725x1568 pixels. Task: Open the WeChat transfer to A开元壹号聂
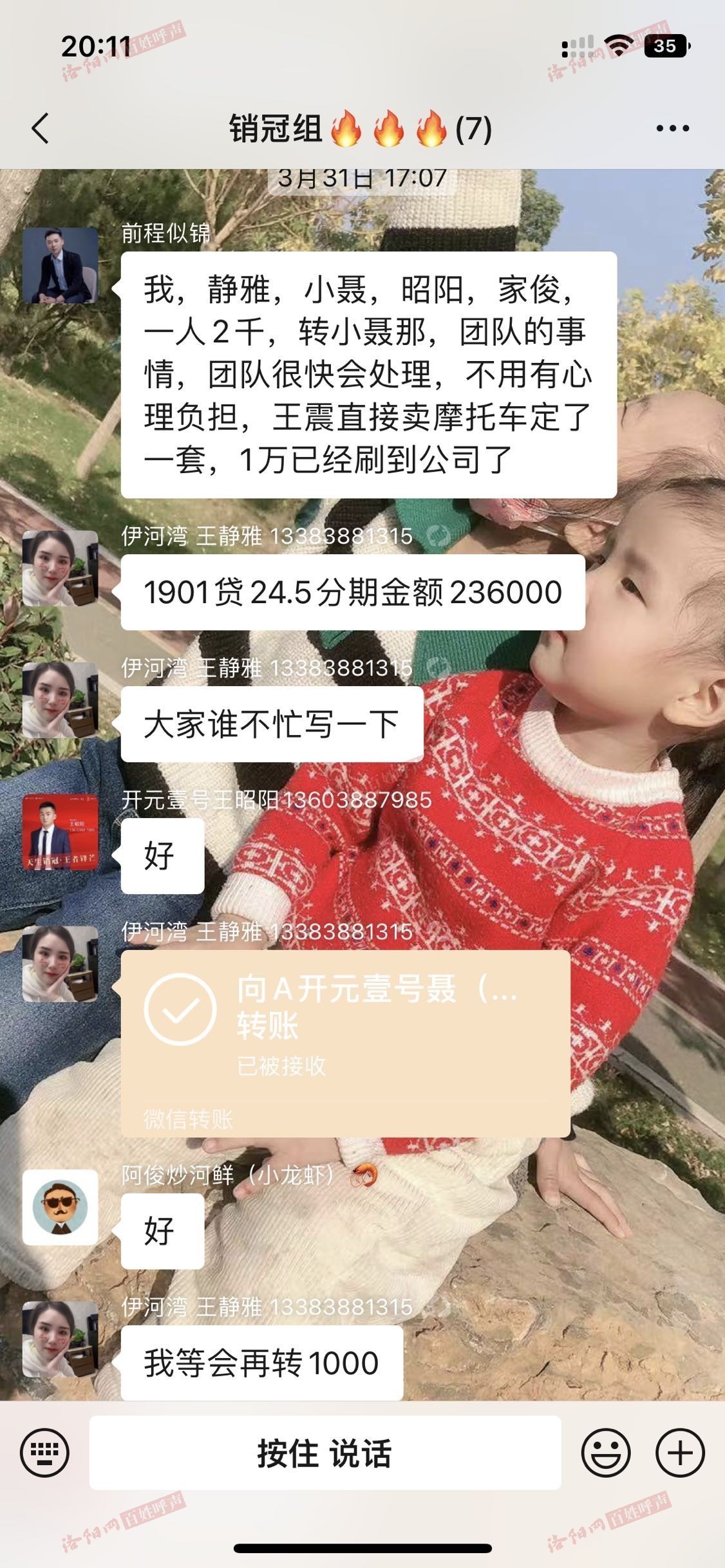pyautogui.click(x=345, y=1043)
